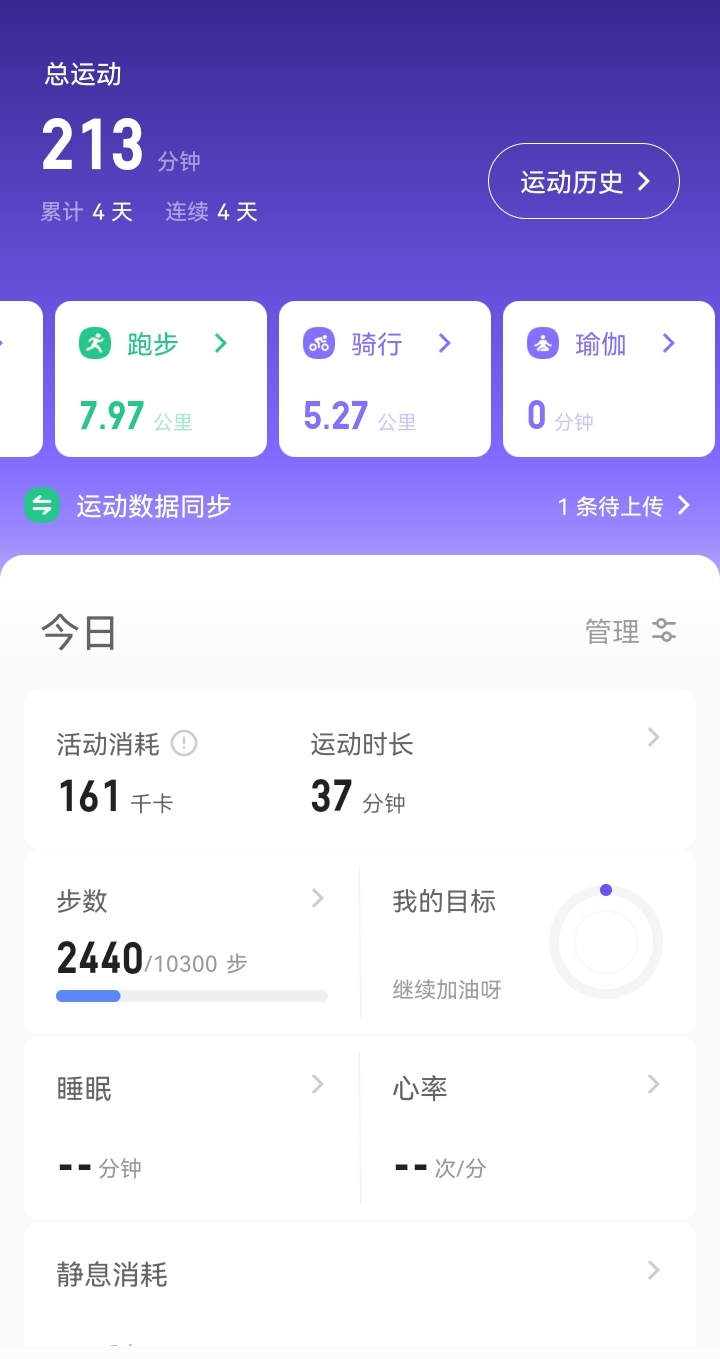Open the 我的目标 goal card
The image size is (720, 1359).
tap(527, 940)
